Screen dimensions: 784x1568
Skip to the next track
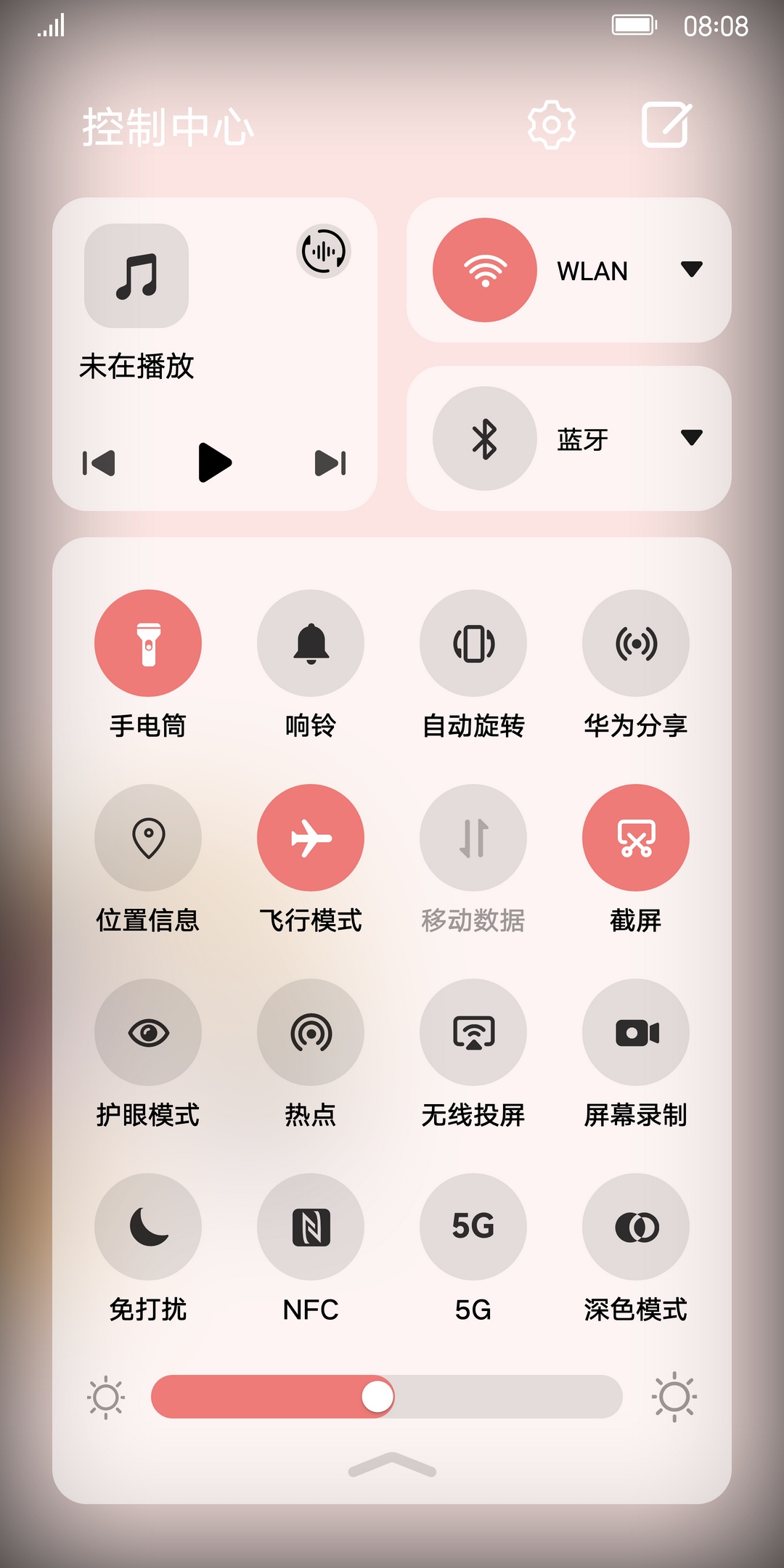tap(330, 462)
